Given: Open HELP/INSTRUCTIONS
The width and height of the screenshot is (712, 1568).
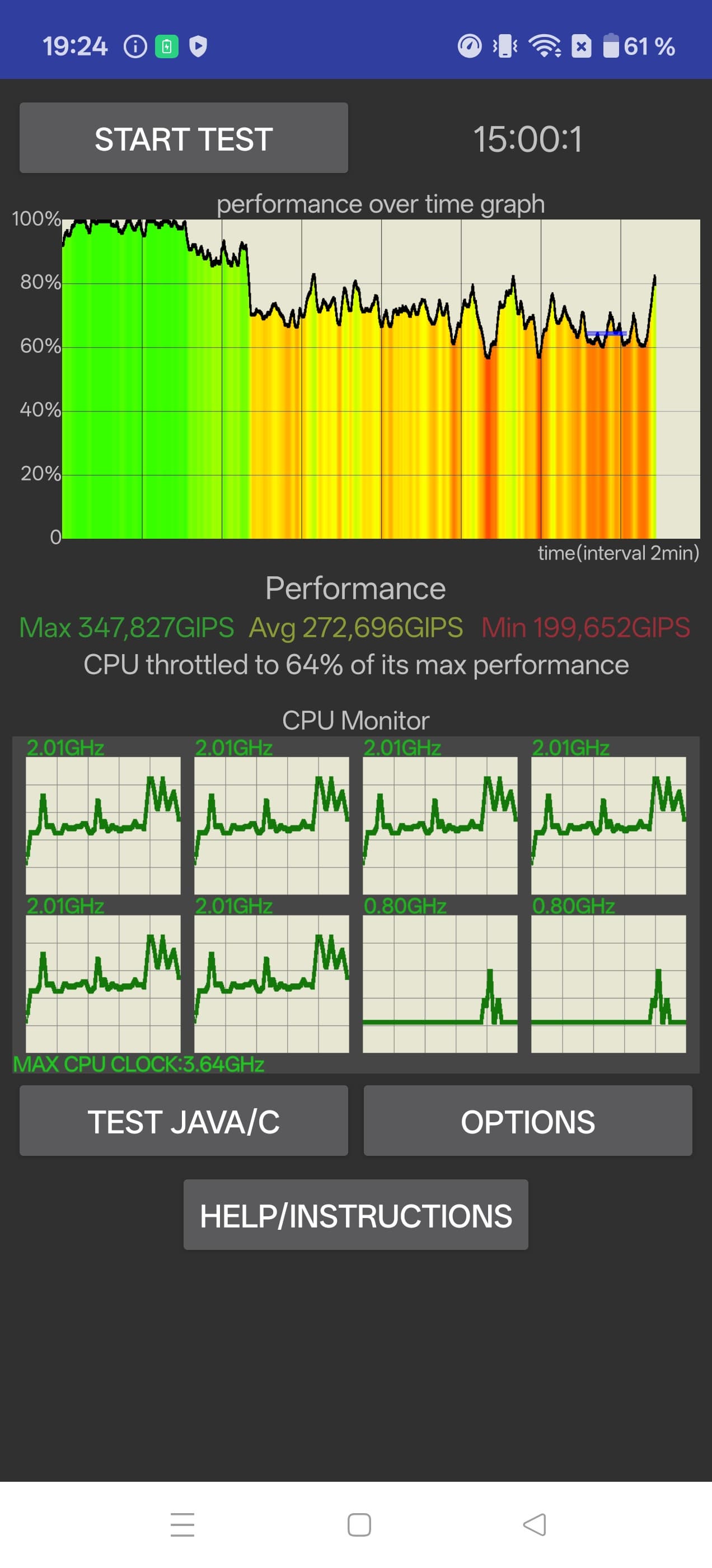Looking at the screenshot, I should tap(355, 1215).
